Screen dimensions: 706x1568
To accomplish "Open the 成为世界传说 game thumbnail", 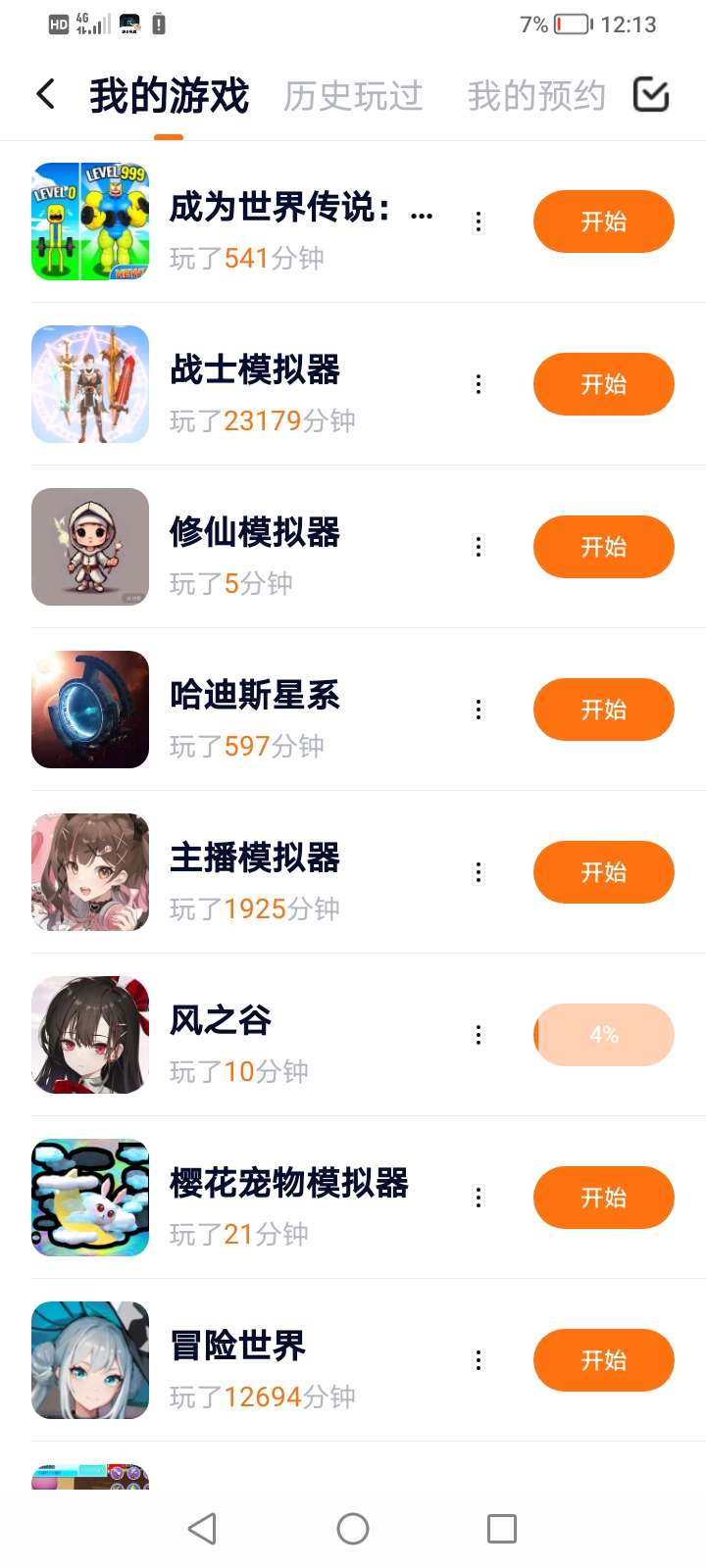I will tap(90, 221).
